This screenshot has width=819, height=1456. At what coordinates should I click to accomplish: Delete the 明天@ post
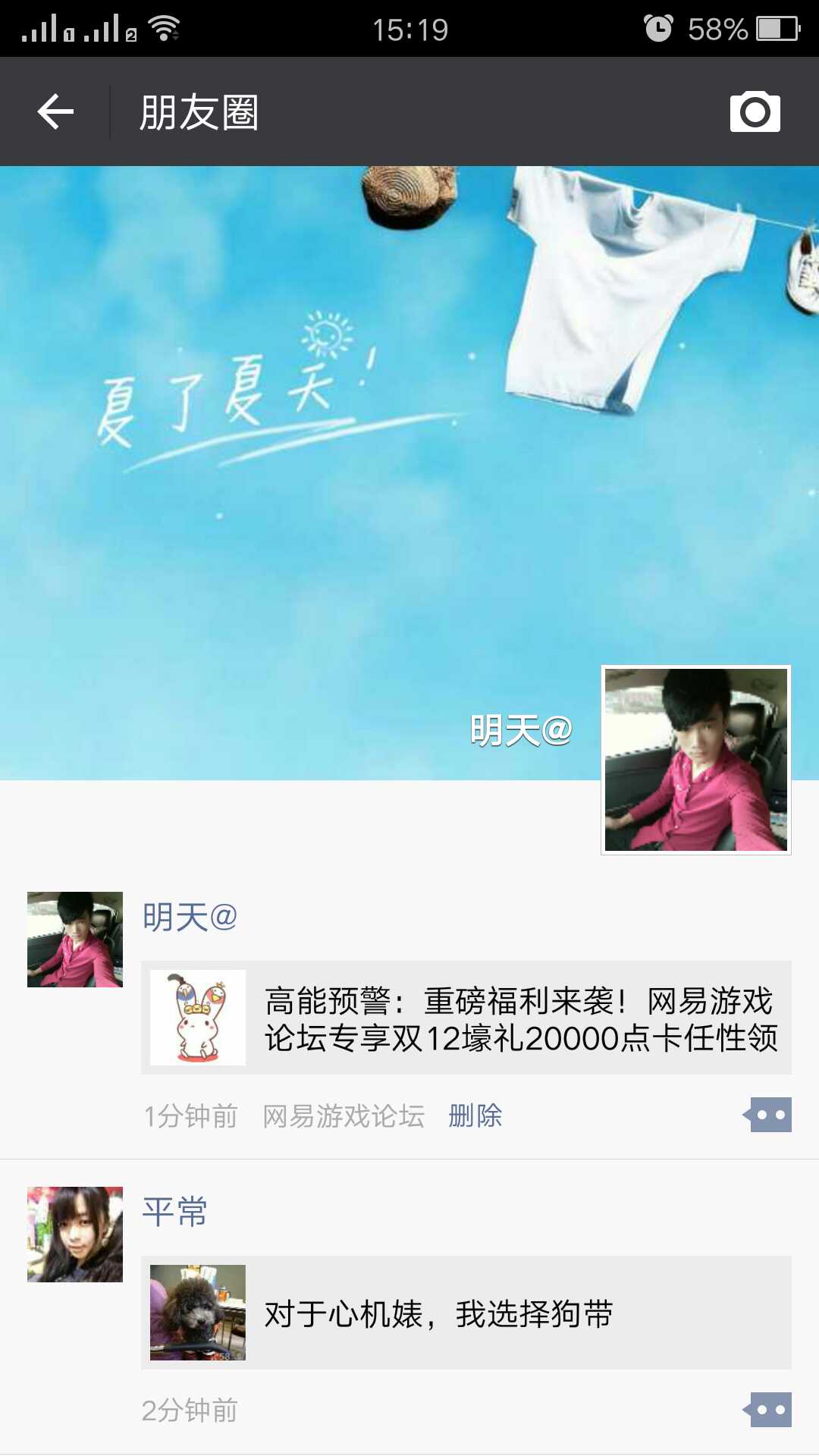475,1116
